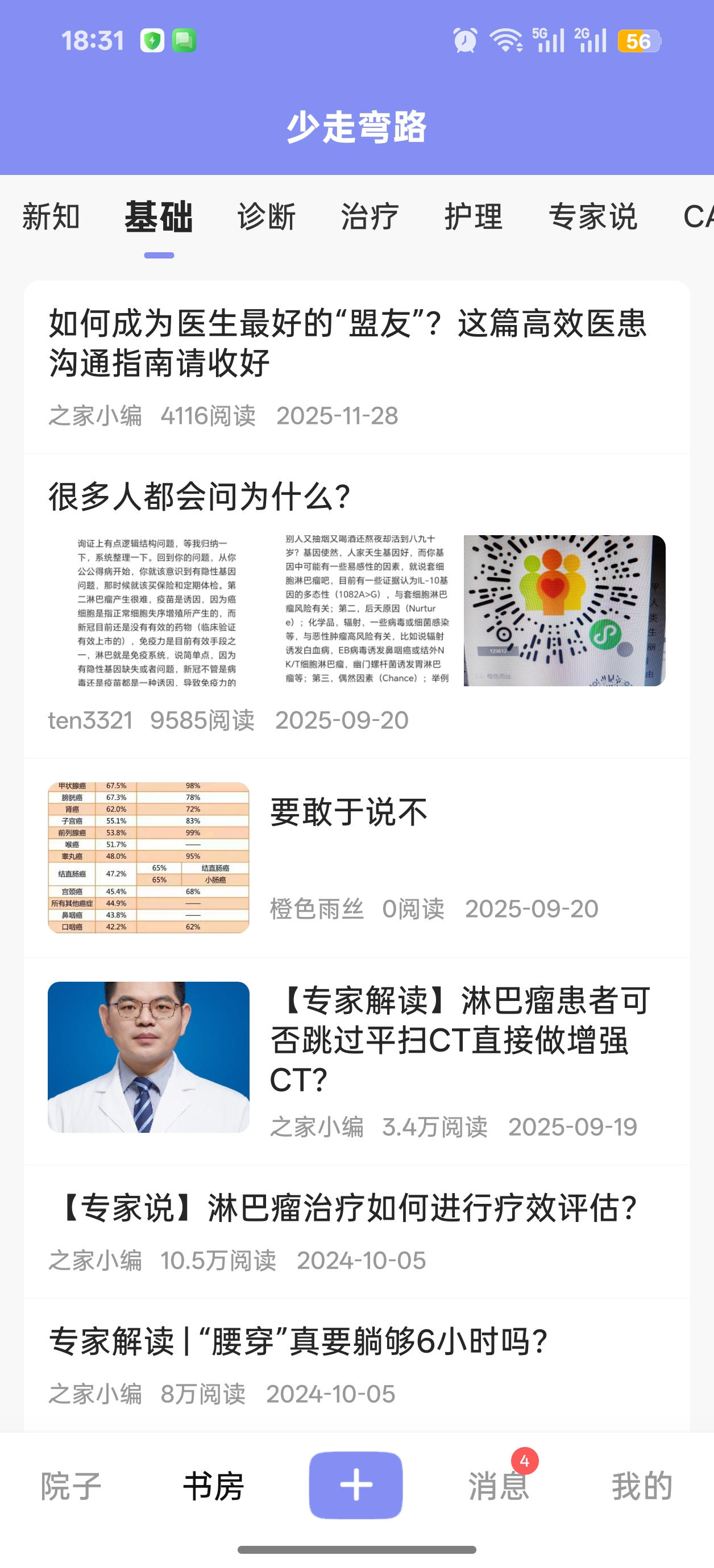
Task: Open 淋巴瘤患者可否跳过平扫CT article
Action: click(460, 1040)
